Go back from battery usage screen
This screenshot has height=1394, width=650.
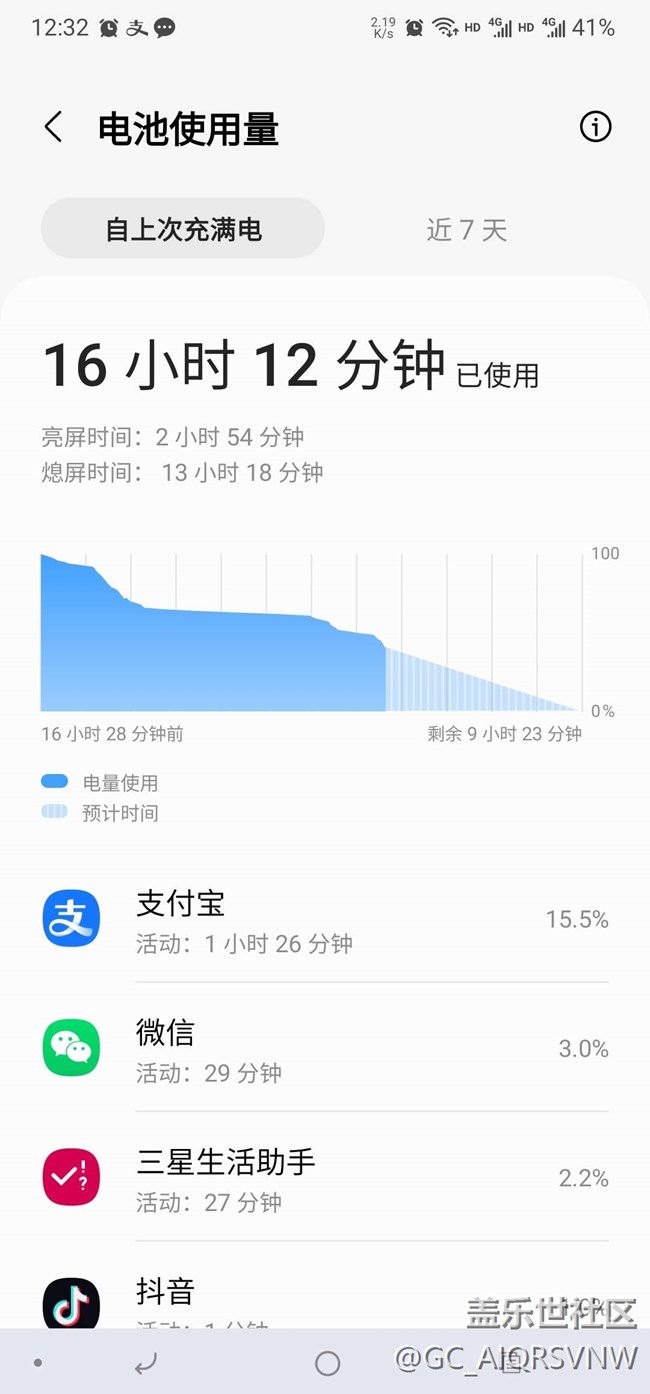click(53, 127)
